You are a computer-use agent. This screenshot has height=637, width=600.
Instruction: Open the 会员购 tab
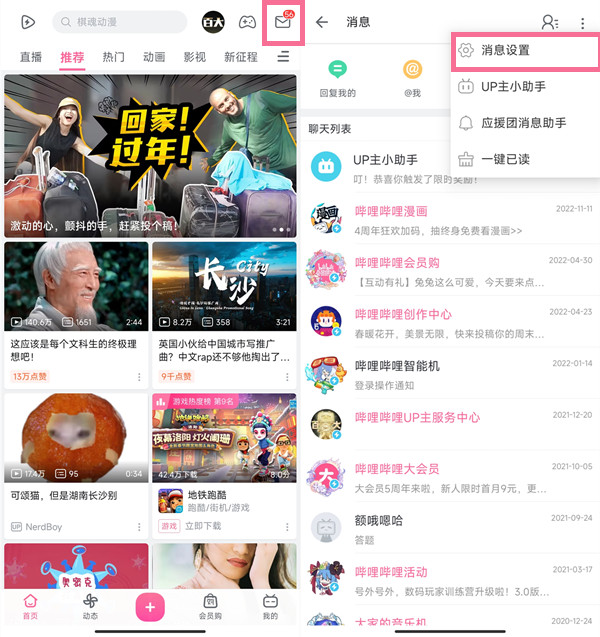coord(210,606)
